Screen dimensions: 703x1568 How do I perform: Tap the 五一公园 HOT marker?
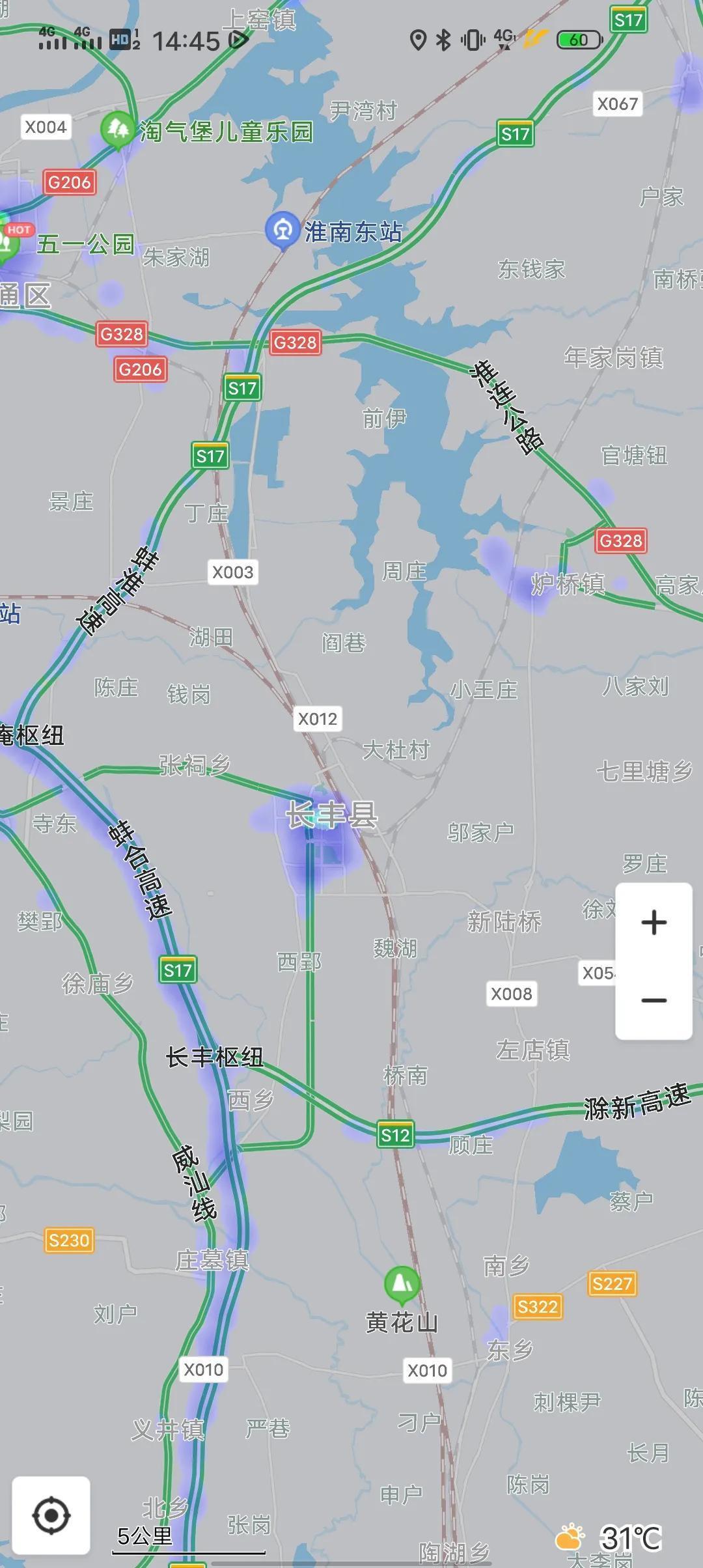click(x=8, y=242)
